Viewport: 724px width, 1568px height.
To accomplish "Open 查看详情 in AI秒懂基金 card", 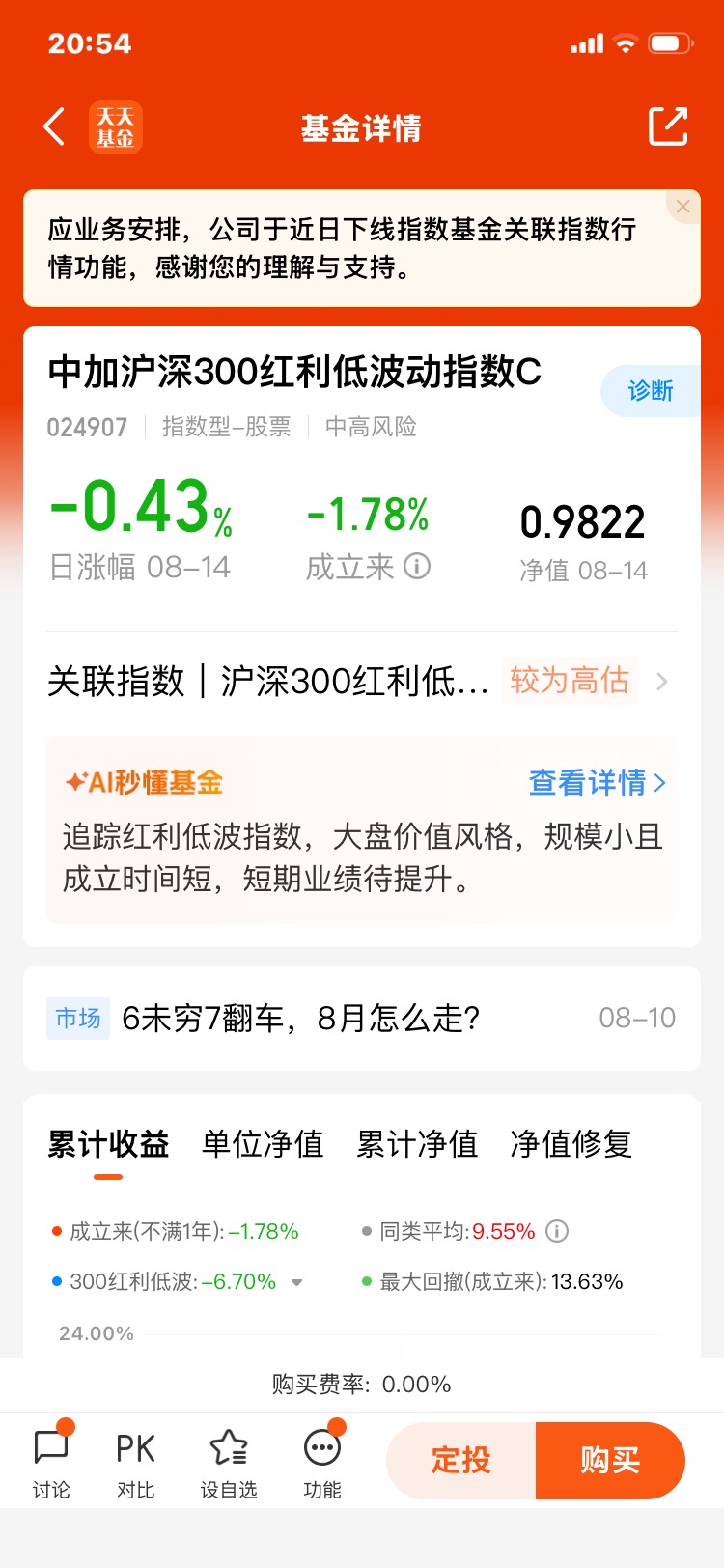I will [x=598, y=782].
